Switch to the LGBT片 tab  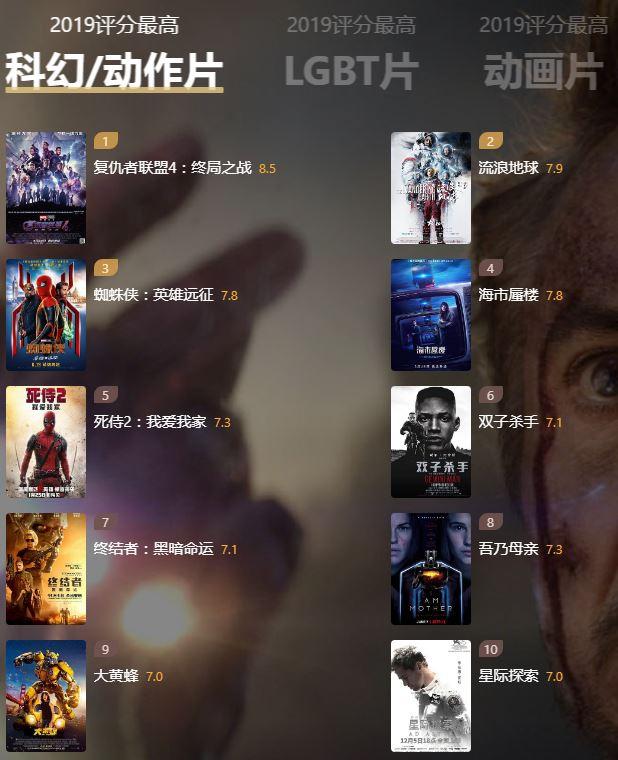pyautogui.click(x=350, y=70)
